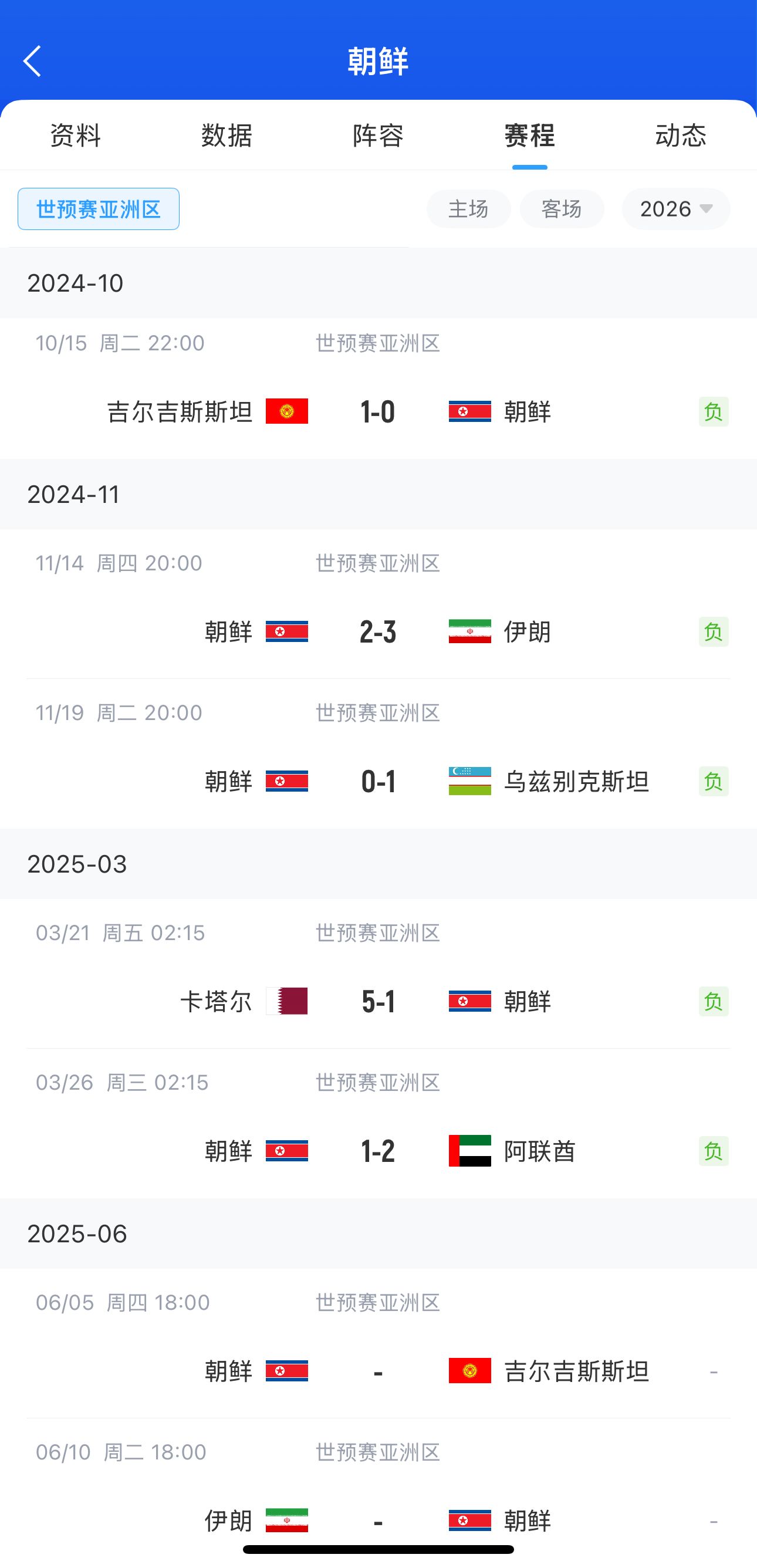
Task: View the 朝鲜 0-1 乌兹别克斯坦 match
Action: point(378,781)
